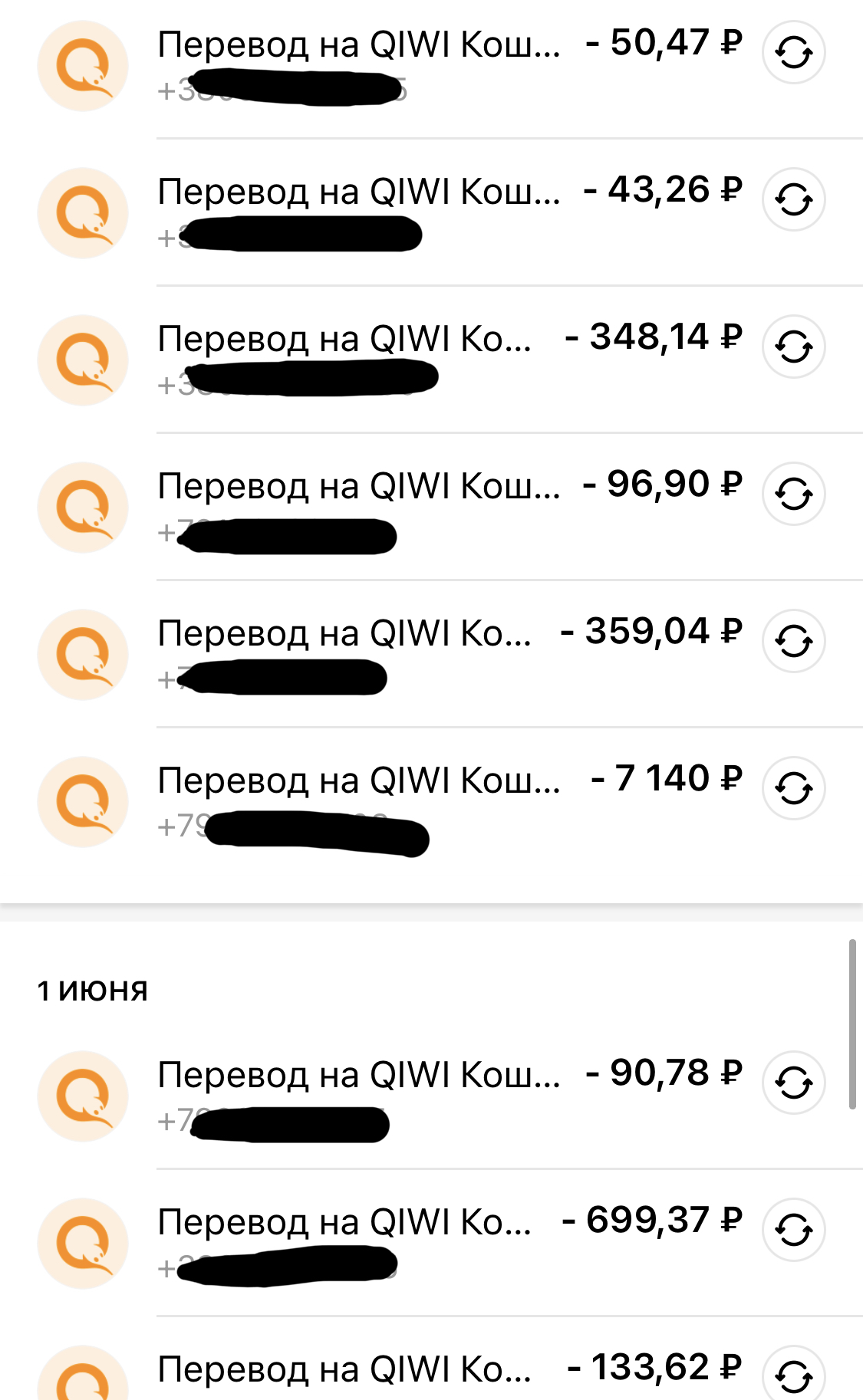The height and width of the screenshot is (1400, 863).
Task: Open the 699,37 ₽ transaction
Action: click(431, 1244)
